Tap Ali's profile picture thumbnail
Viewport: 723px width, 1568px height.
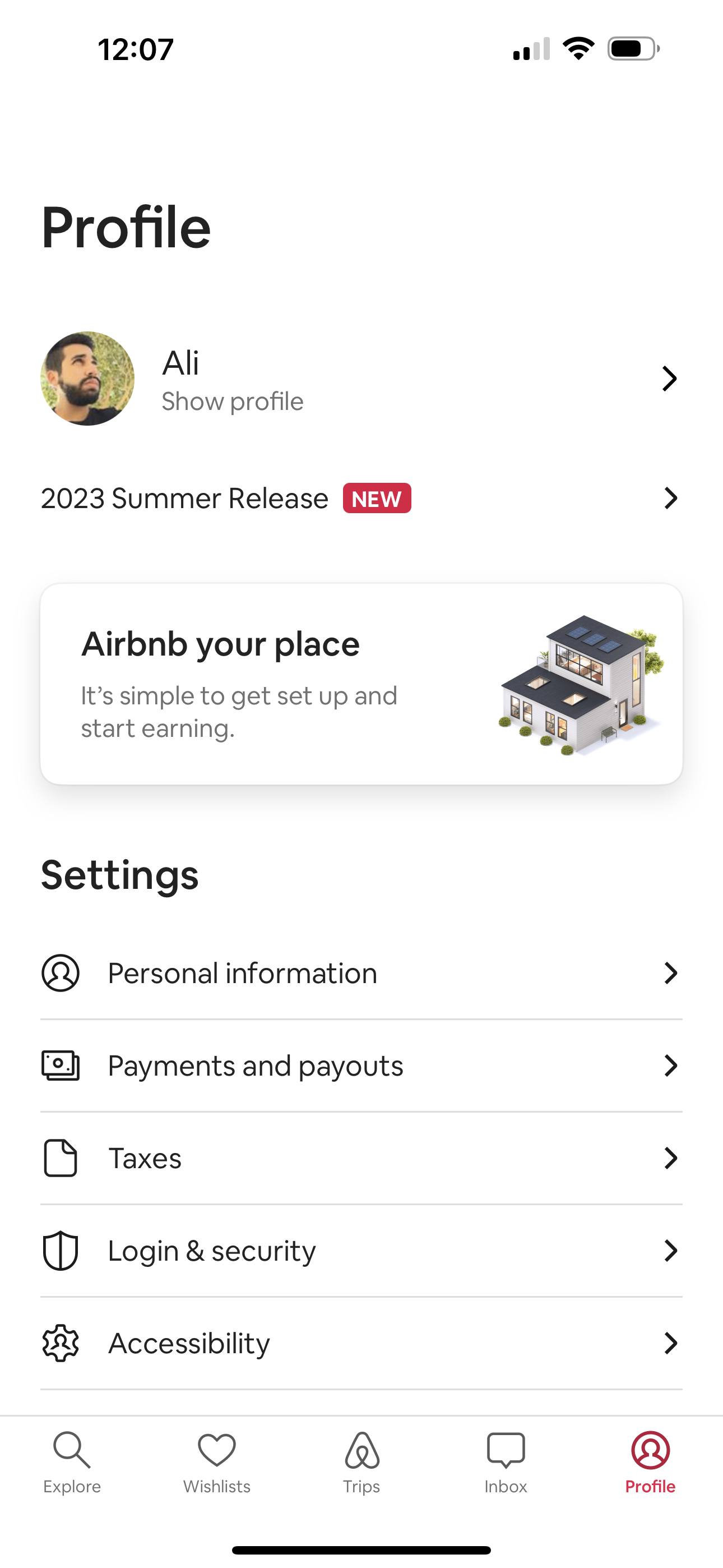pyautogui.click(x=86, y=379)
